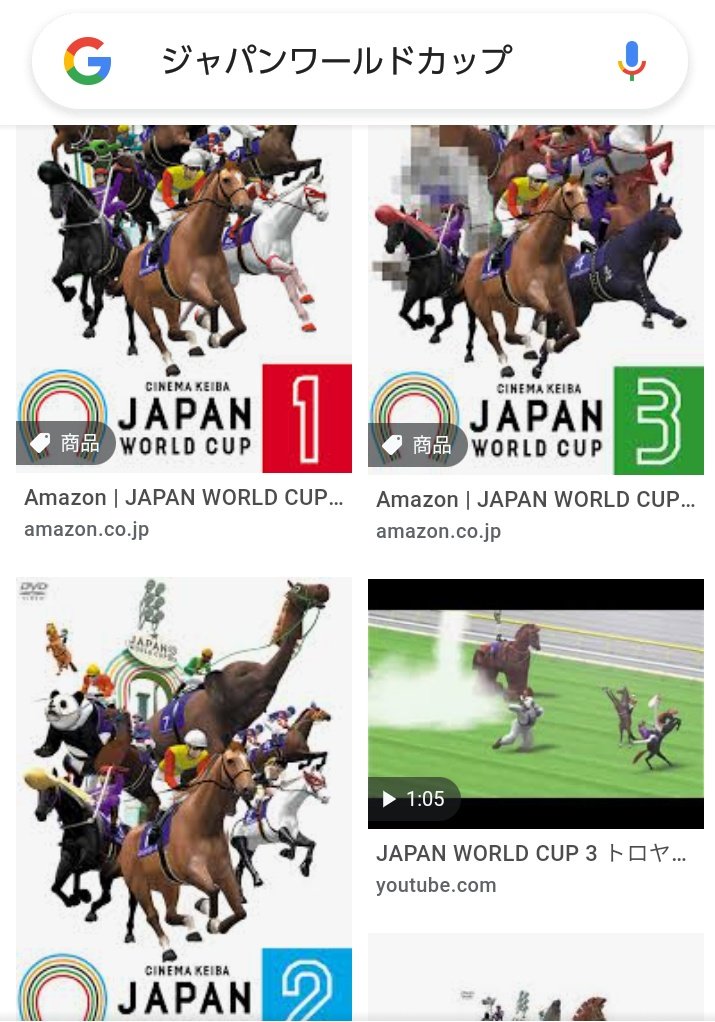Open the Google logo home link
Viewport: 715px width, 1022px height.
(88, 61)
